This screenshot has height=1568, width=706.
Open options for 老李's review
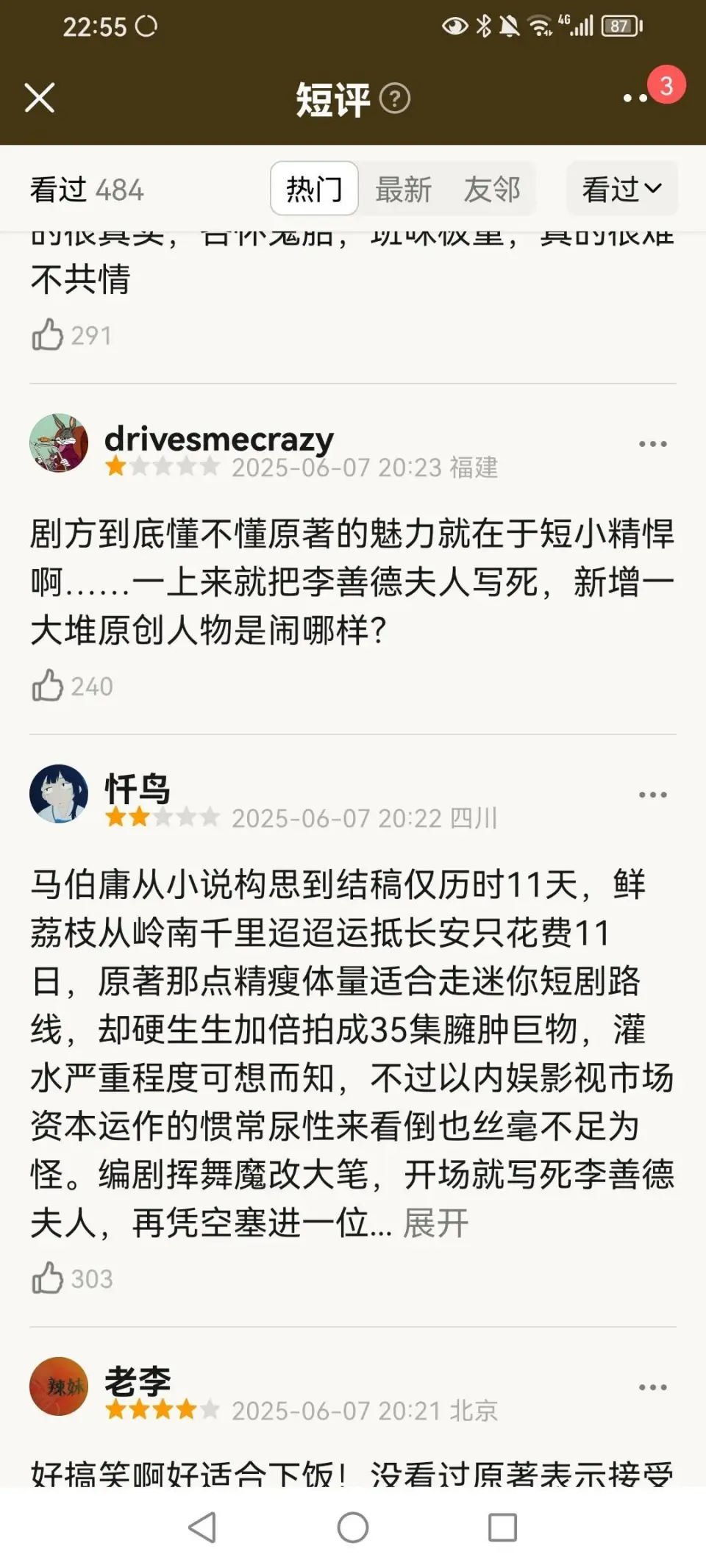click(652, 1387)
